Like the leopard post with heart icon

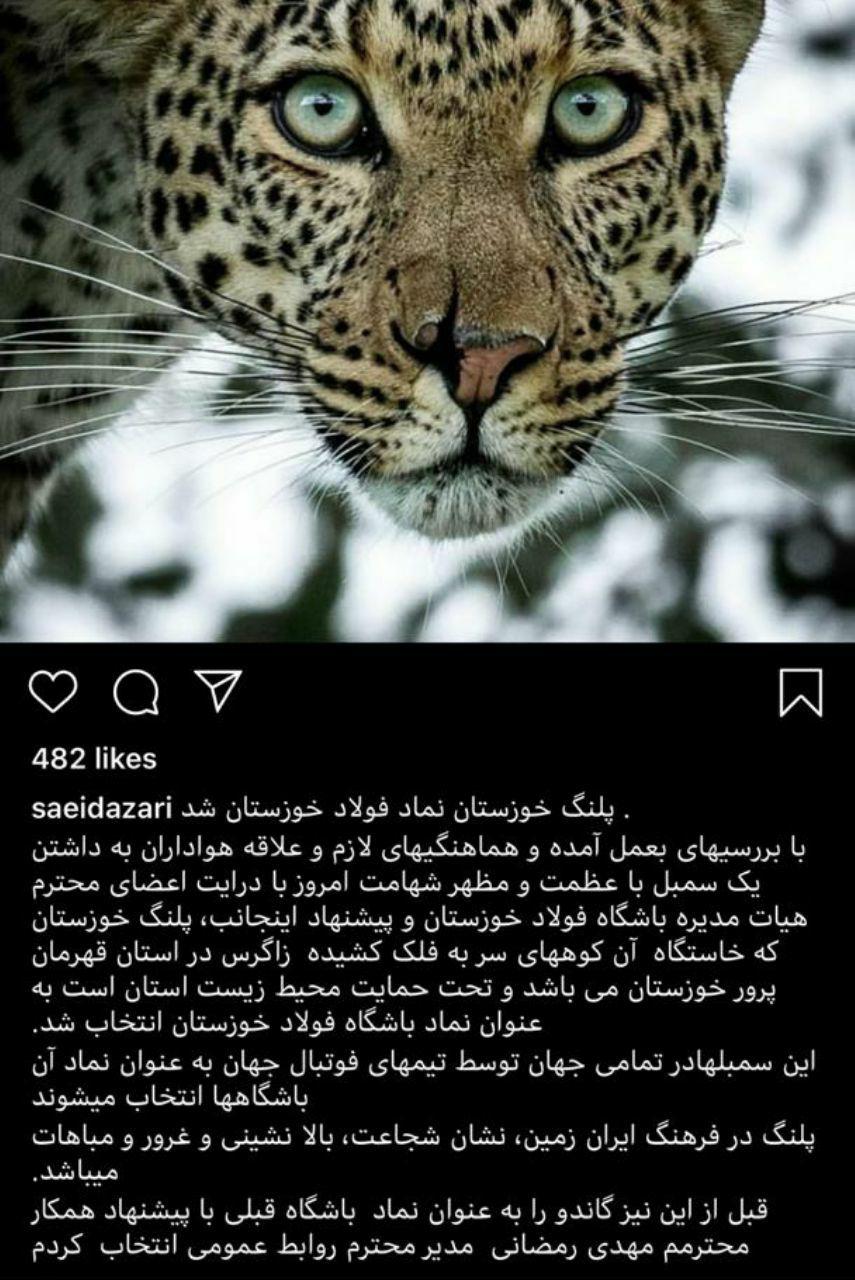[x=52, y=692]
